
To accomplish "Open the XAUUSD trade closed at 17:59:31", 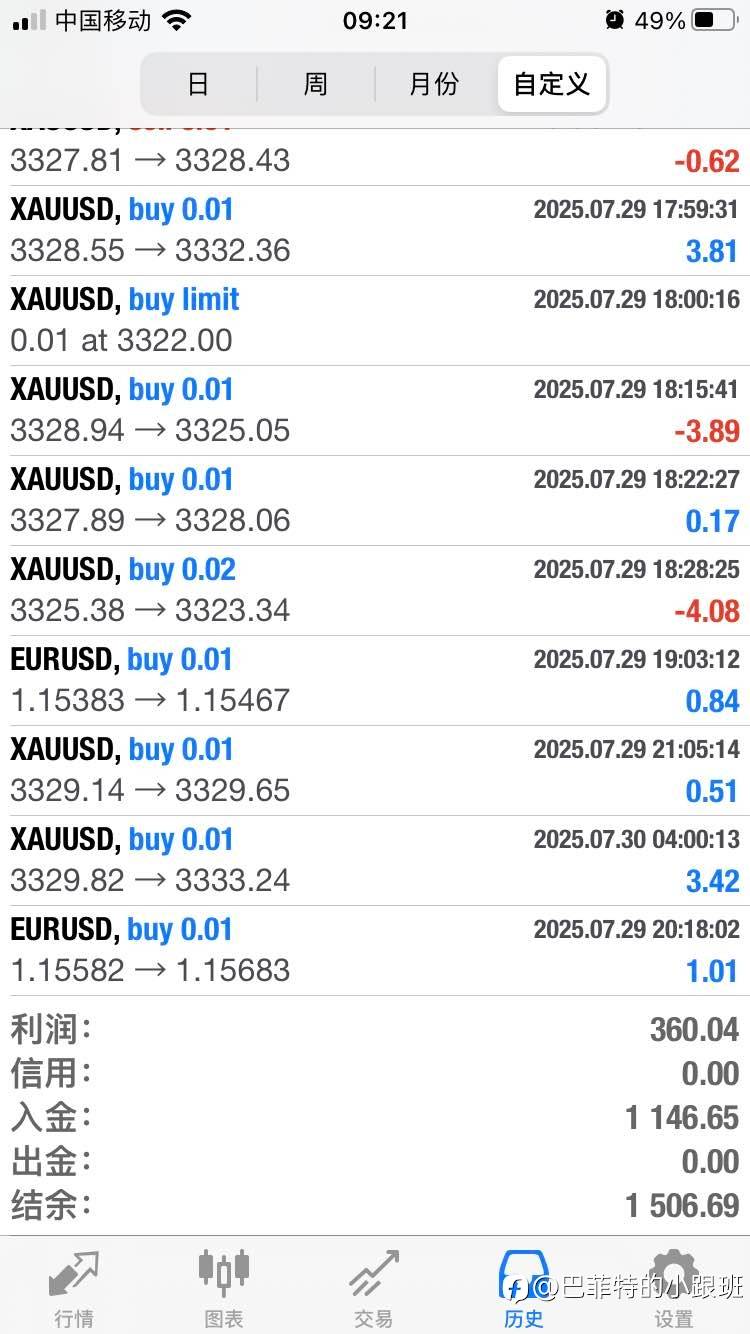I will [x=375, y=231].
